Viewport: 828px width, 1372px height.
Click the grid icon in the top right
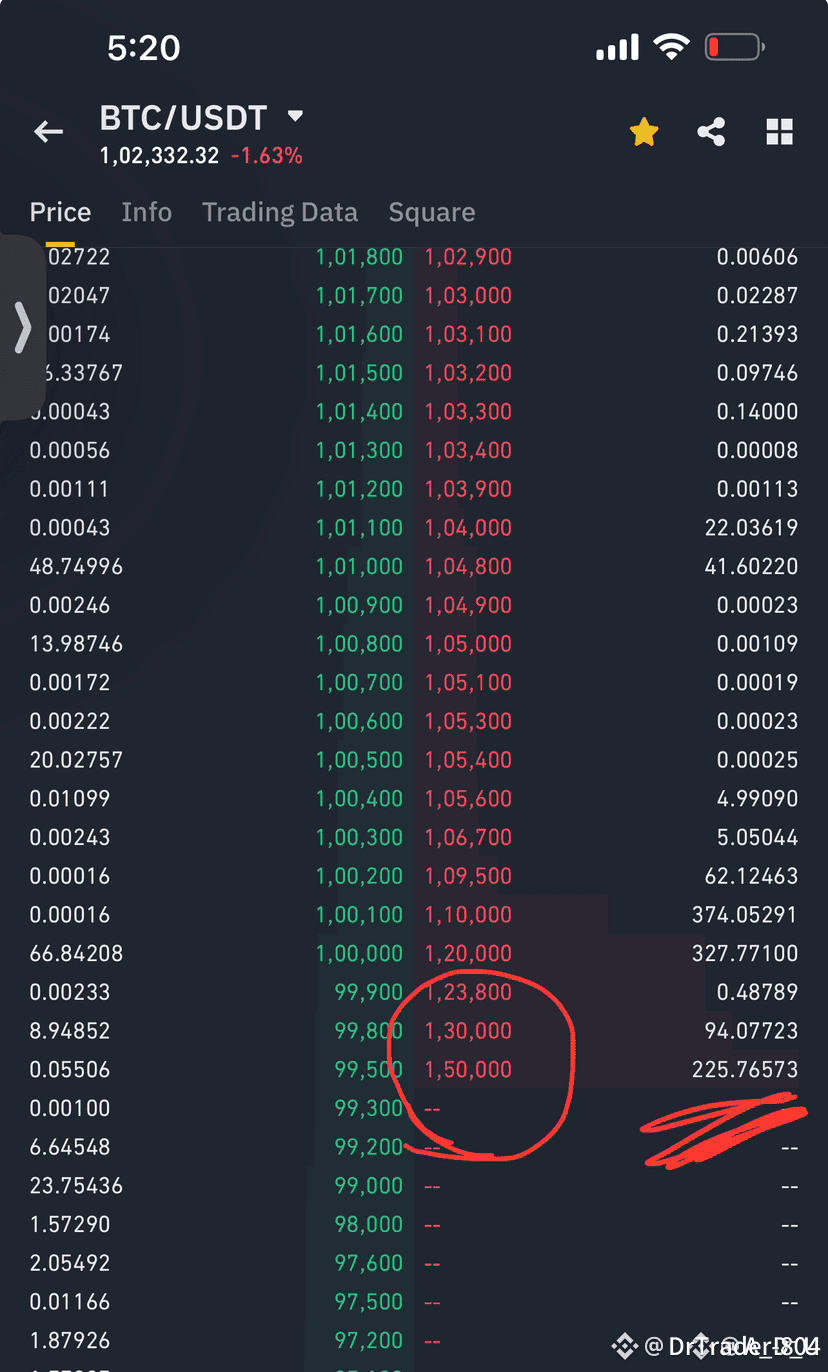coord(779,131)
